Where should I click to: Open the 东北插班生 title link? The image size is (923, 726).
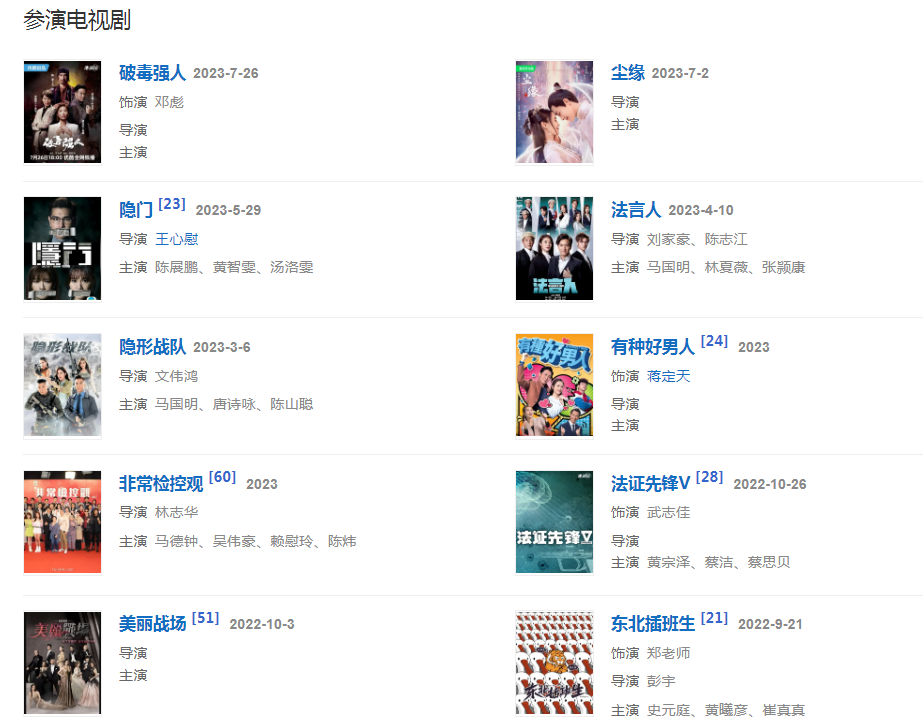[x=652, y=624]
